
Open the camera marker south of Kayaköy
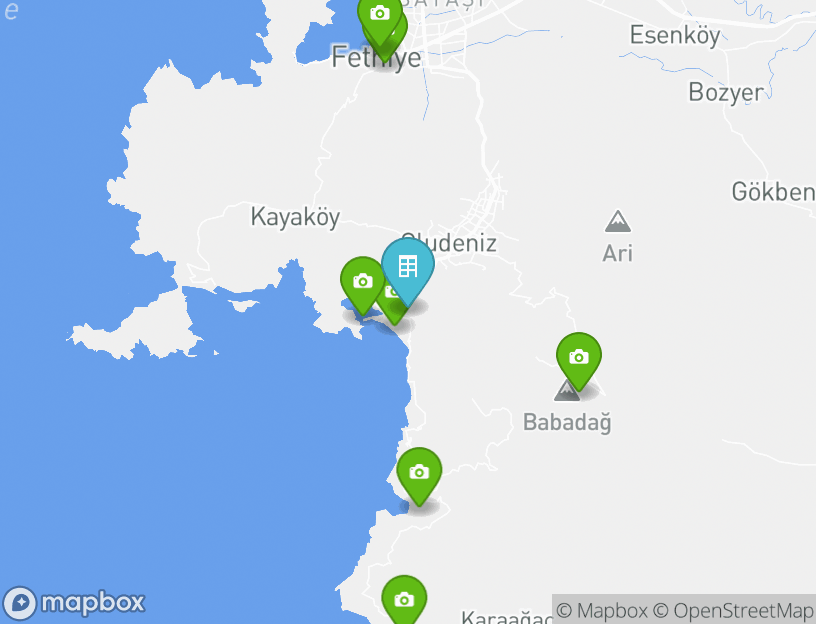click(x=362, y=282)
